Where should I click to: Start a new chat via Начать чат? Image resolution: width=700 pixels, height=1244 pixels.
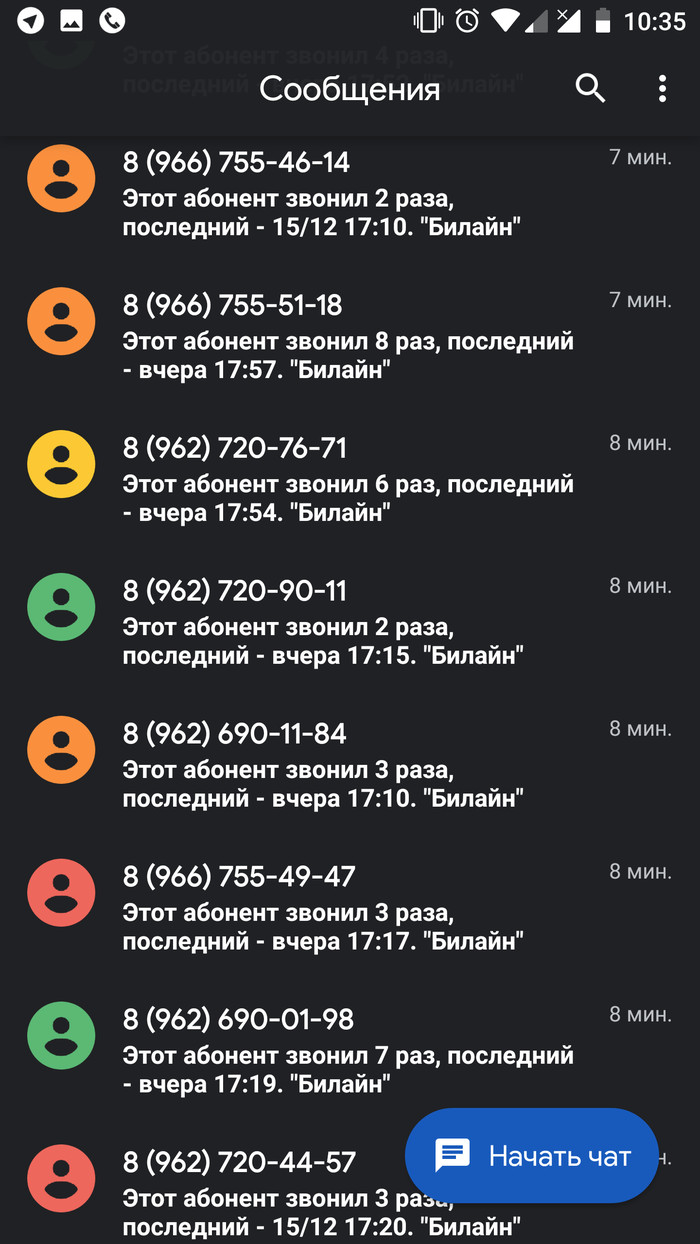click(x=531, y=1156)
